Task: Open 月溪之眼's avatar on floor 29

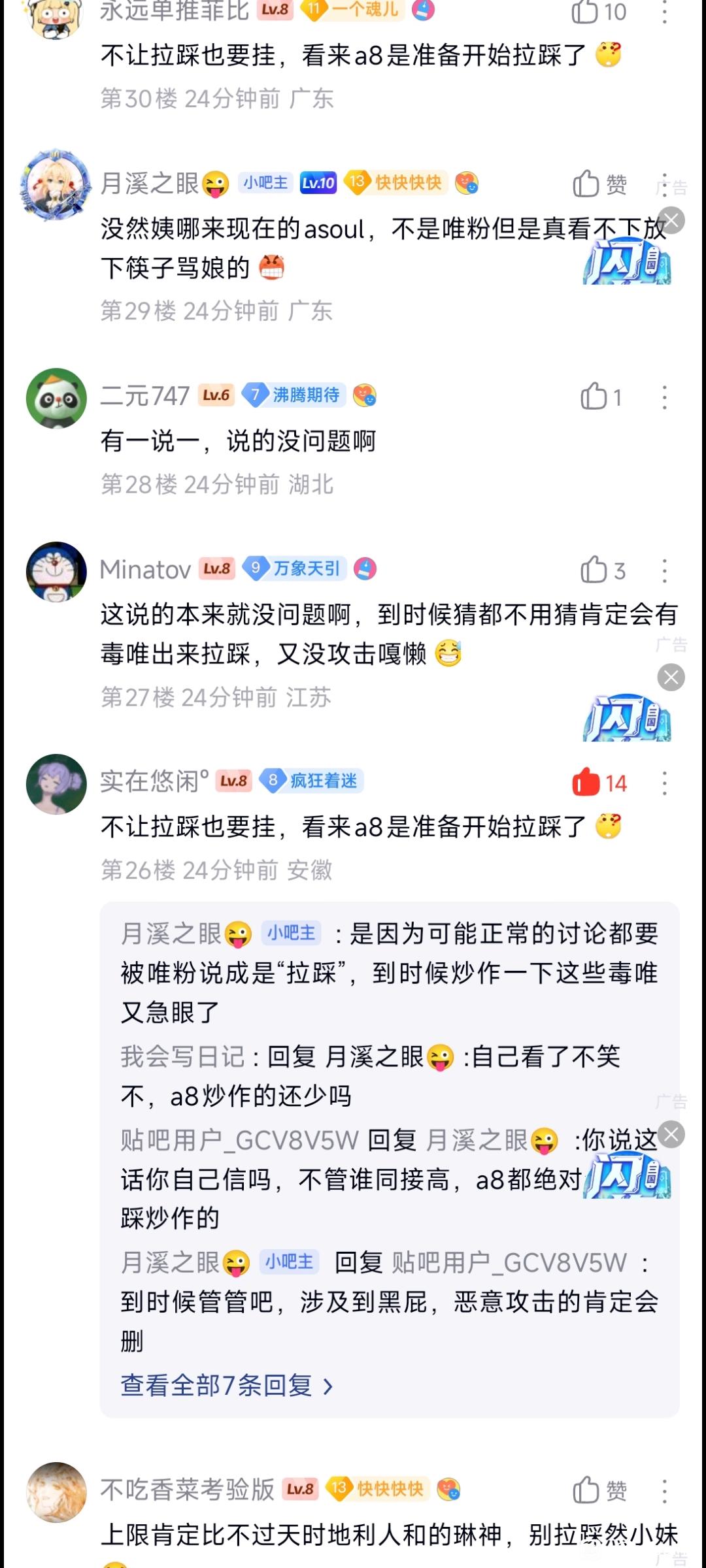Action: coord(56,185)
